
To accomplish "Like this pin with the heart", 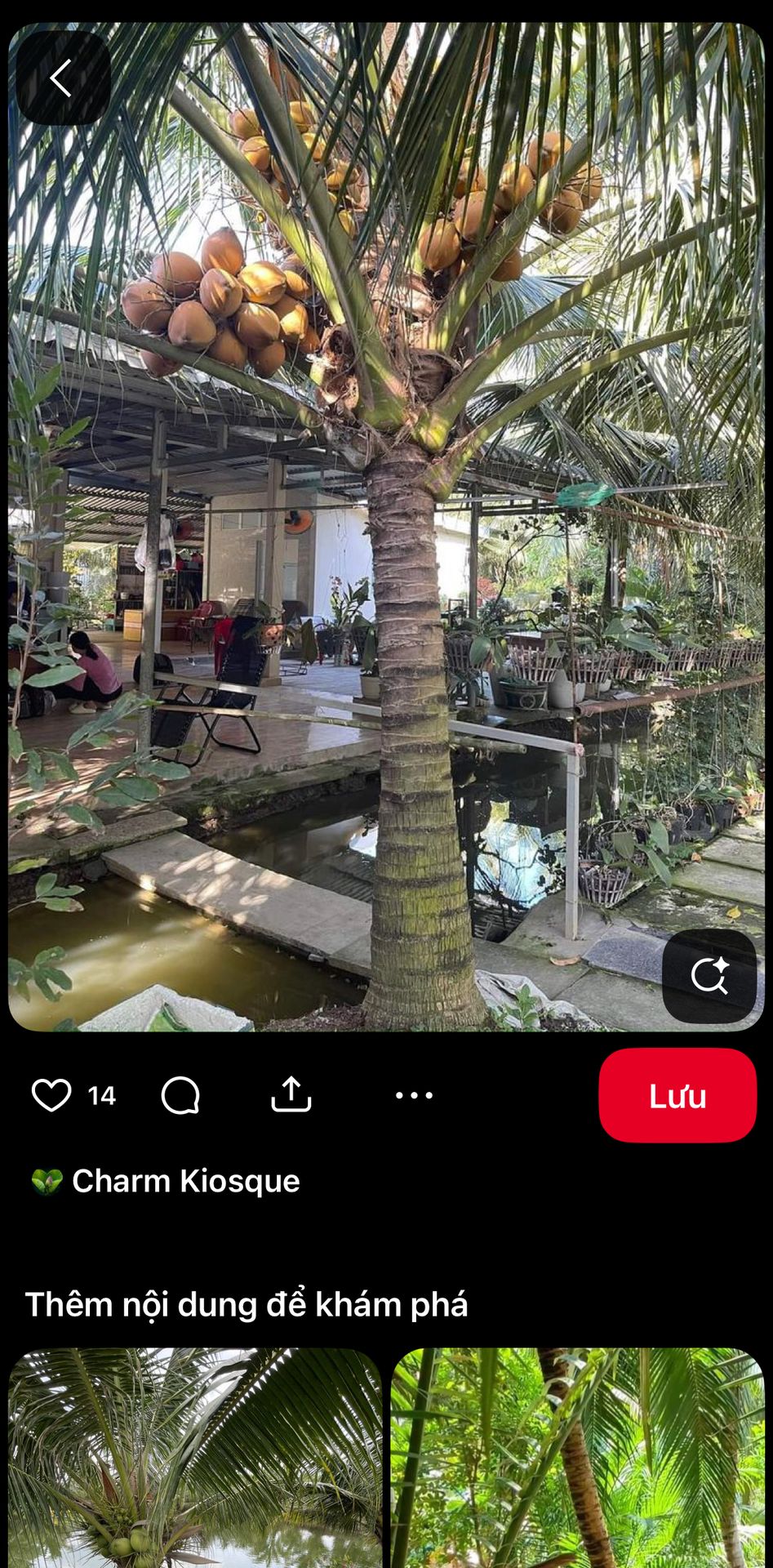I will [x=51, y=1095].
